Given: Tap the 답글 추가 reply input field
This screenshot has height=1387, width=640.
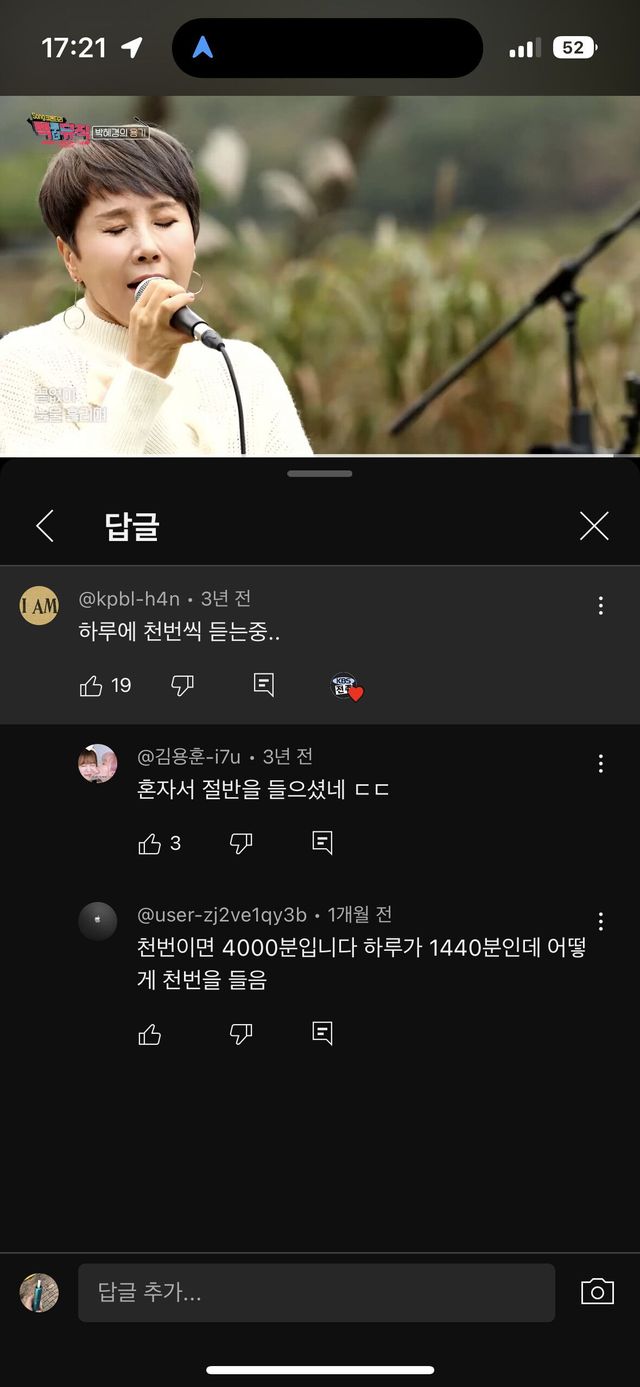Looking at the screenshot, I should [x=316, y=1292].
